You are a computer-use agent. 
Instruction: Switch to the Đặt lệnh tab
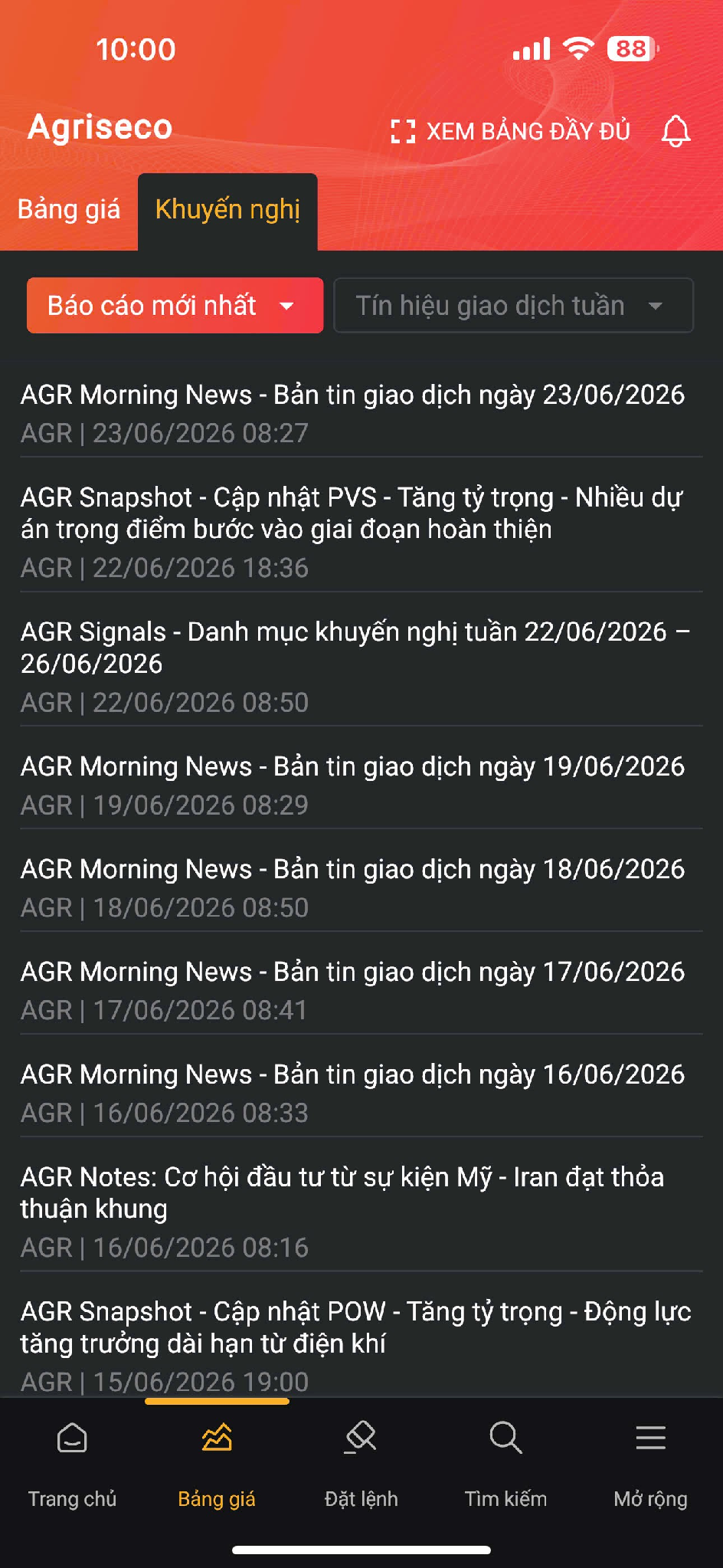tap(361, 1465)
